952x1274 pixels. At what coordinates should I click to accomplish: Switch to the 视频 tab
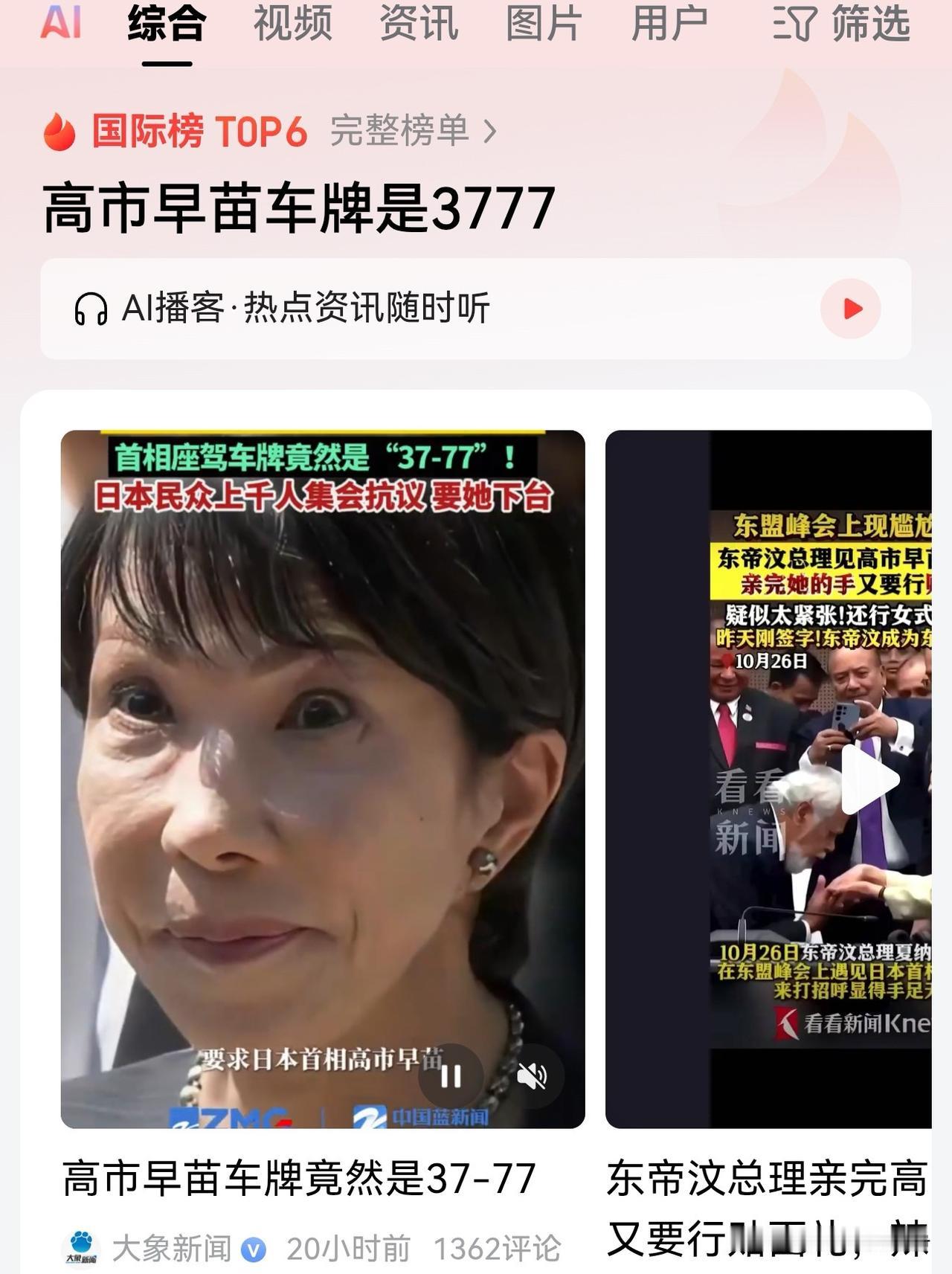pos(293,24)
